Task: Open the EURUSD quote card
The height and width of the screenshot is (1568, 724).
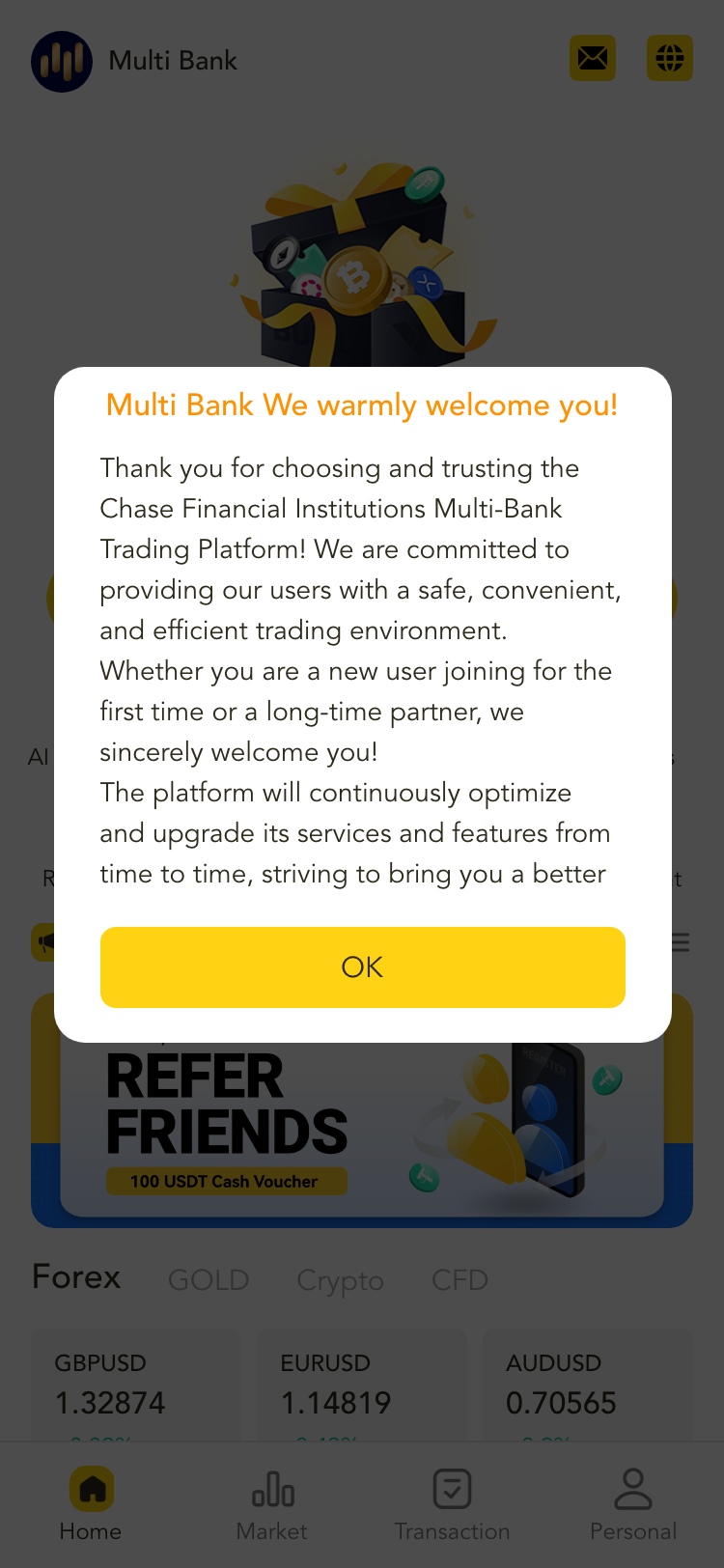Action: tap(361, 1386)
